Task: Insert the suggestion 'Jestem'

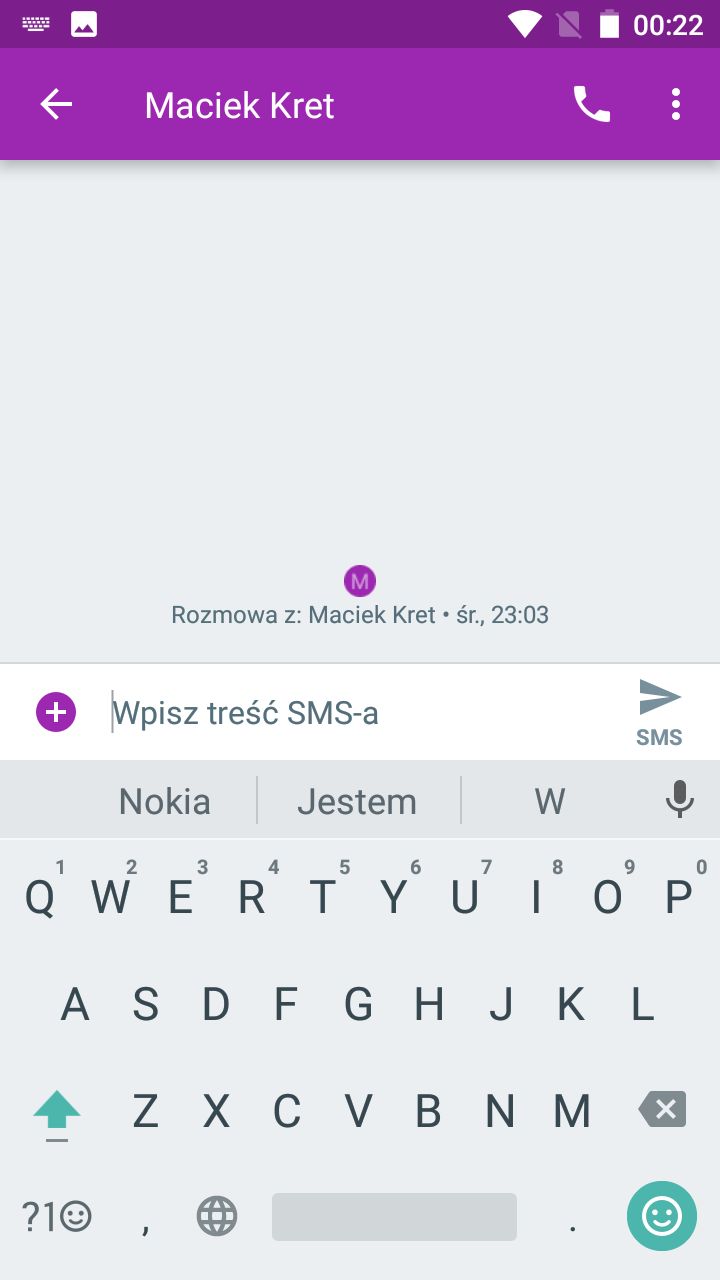Action: 357,801
